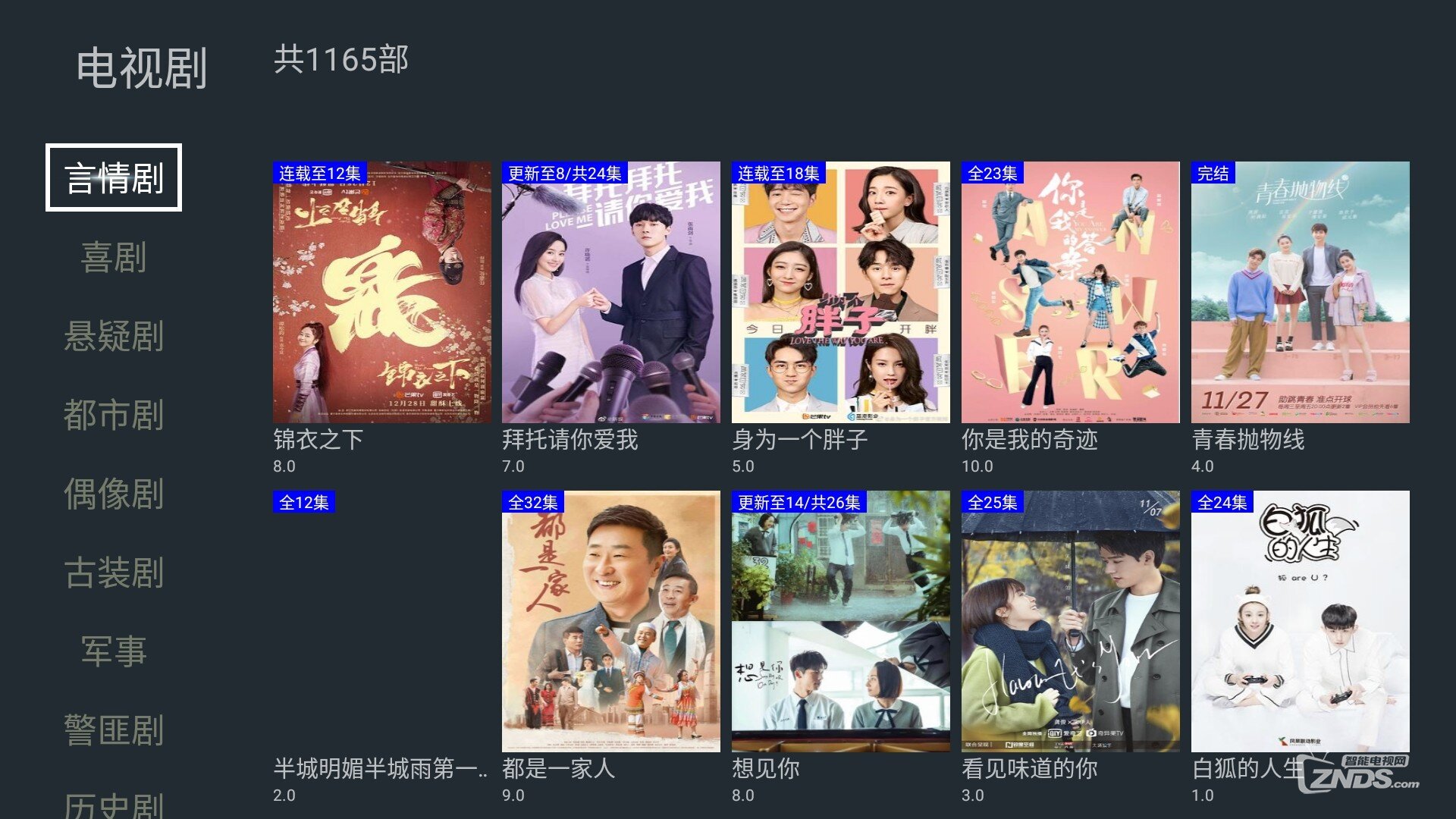Open the 悬疑剧 category

coord(114,336)
